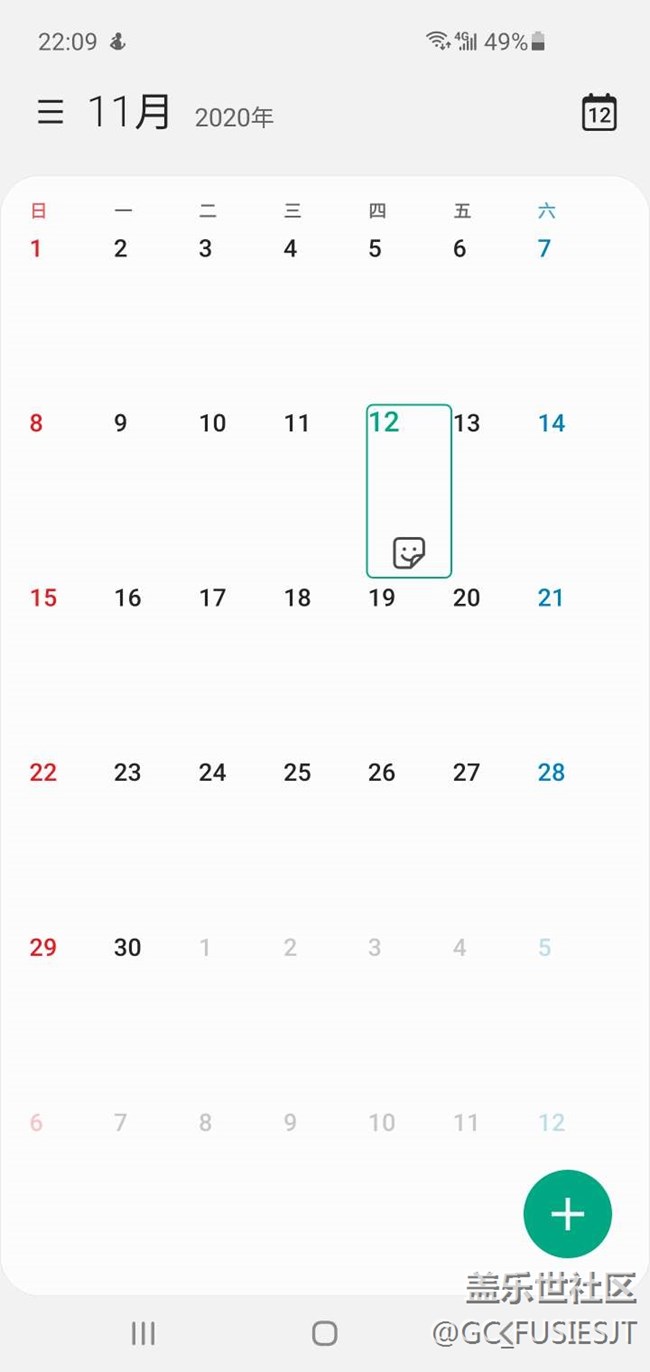Viewport: 650px width, 1372px height.
Task: Open the hamburger drawer menu
Action: 51,111
